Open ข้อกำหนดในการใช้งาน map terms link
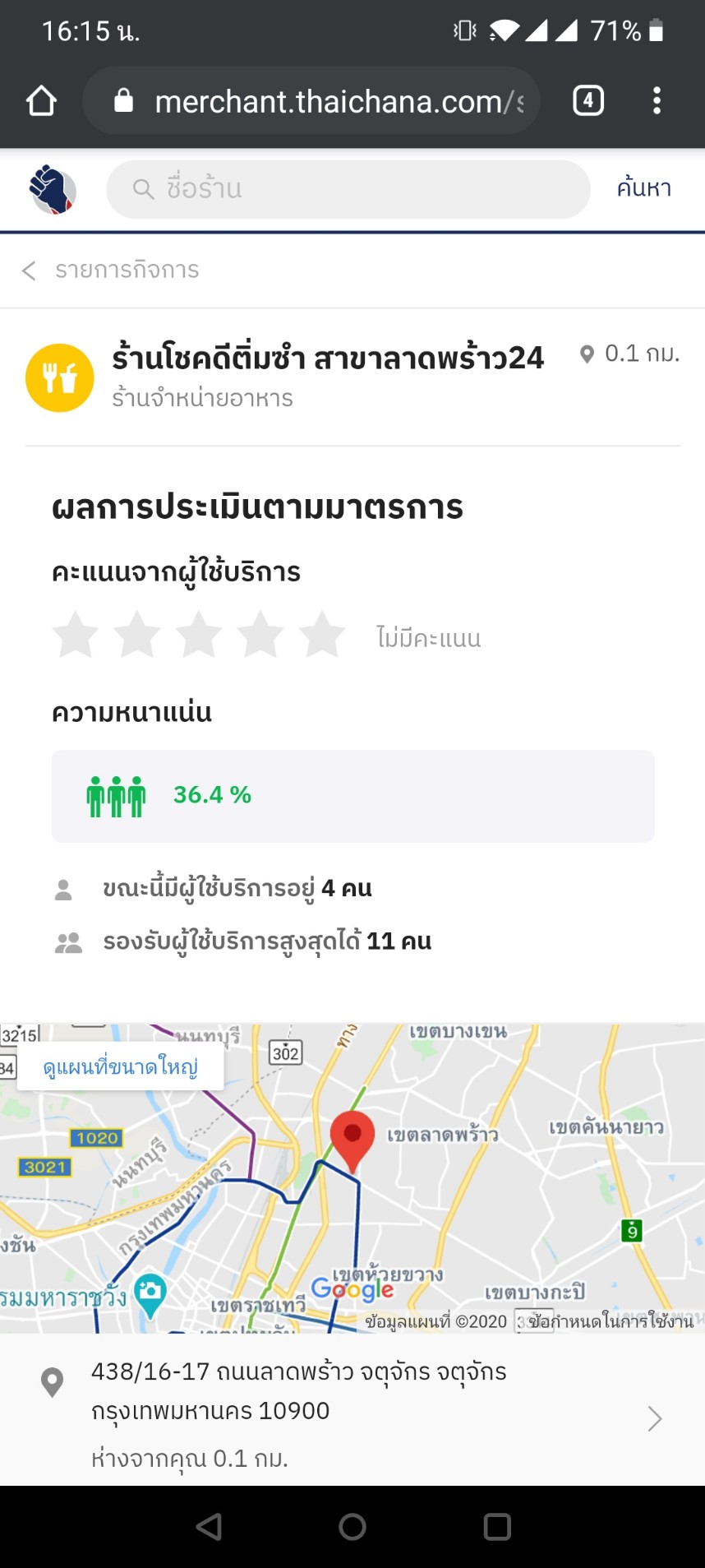 (x=611, y=1321)
